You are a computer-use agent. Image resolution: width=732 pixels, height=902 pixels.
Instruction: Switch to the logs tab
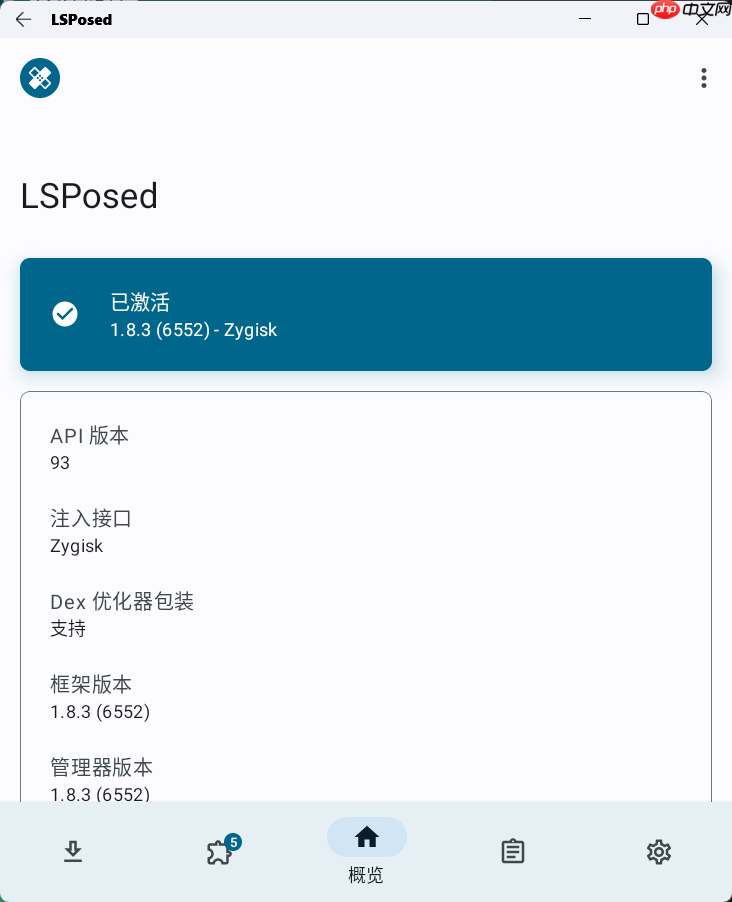pos(512,851)
